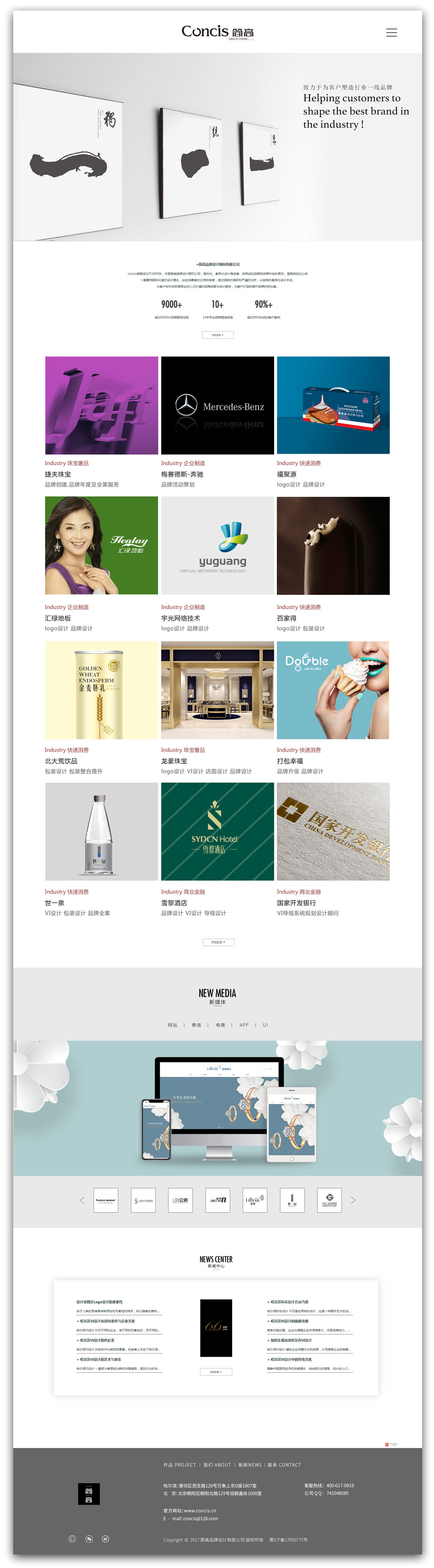Switch to the 网站 new media tab
This screenshot has width=434, height=1568.
point(173,1025)
